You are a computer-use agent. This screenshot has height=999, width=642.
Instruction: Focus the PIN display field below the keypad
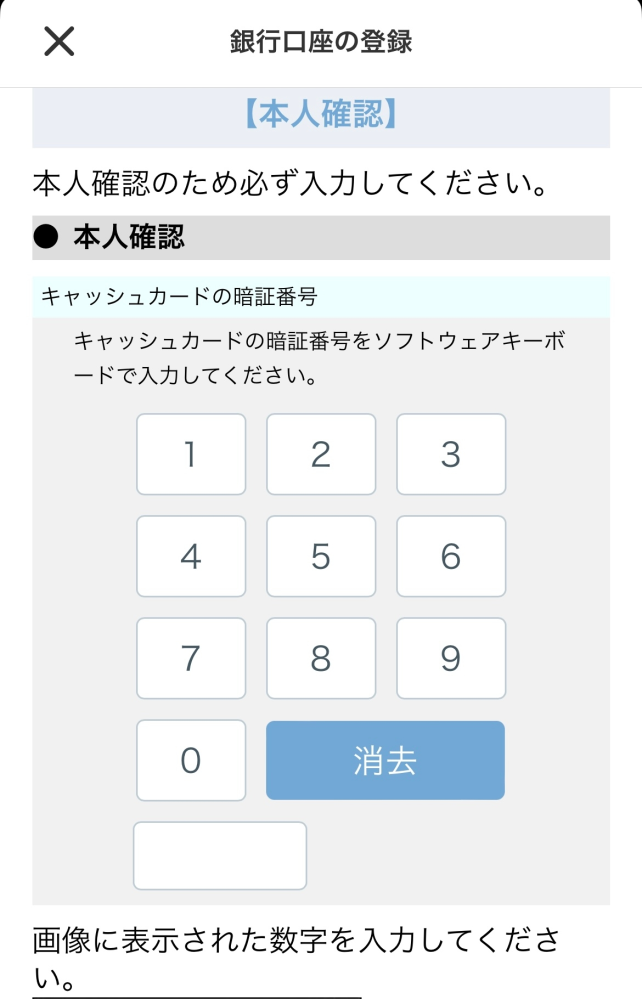coord(220,856)
